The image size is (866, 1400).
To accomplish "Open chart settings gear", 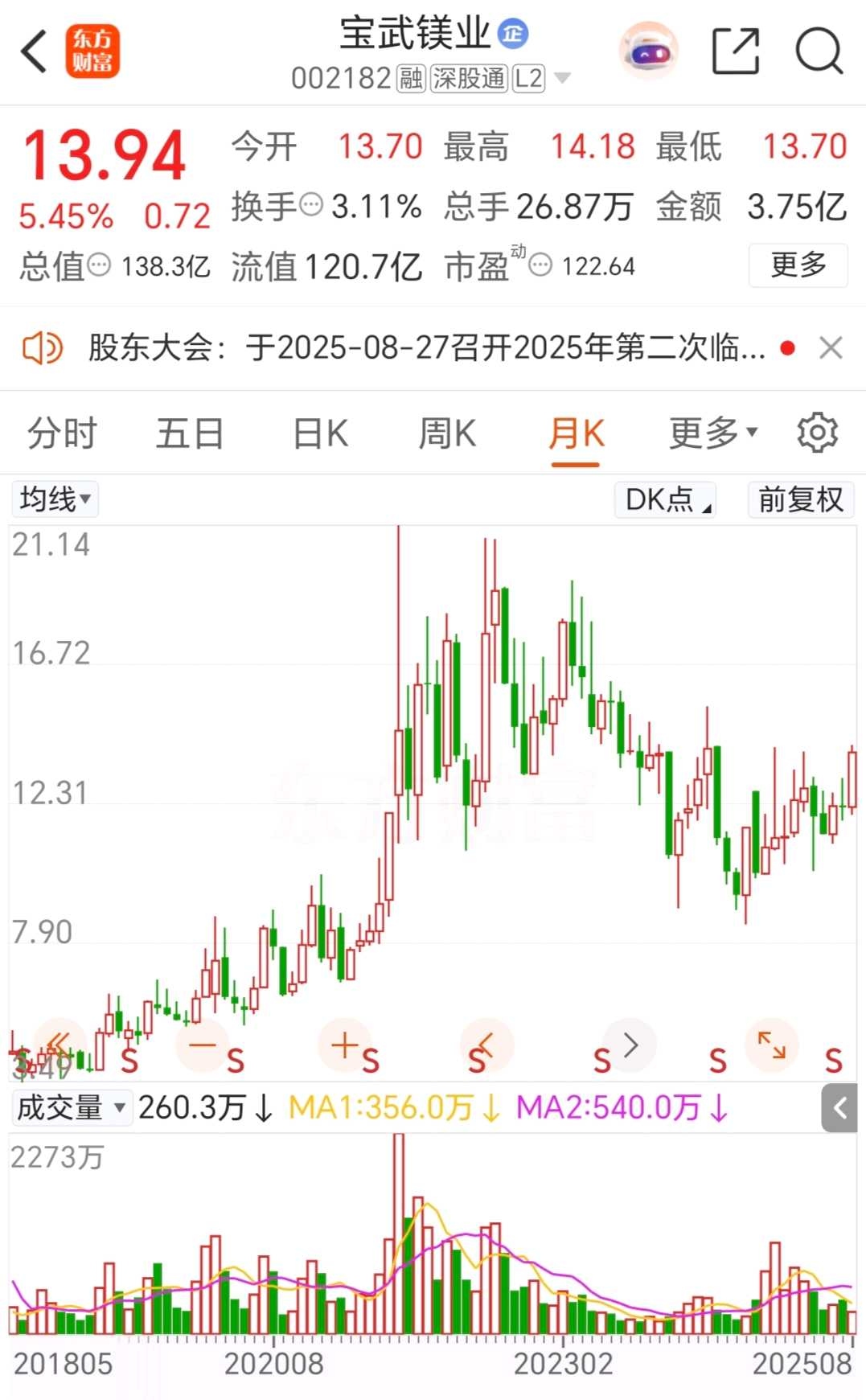I will pyautogui.click(x=818, y=433).
